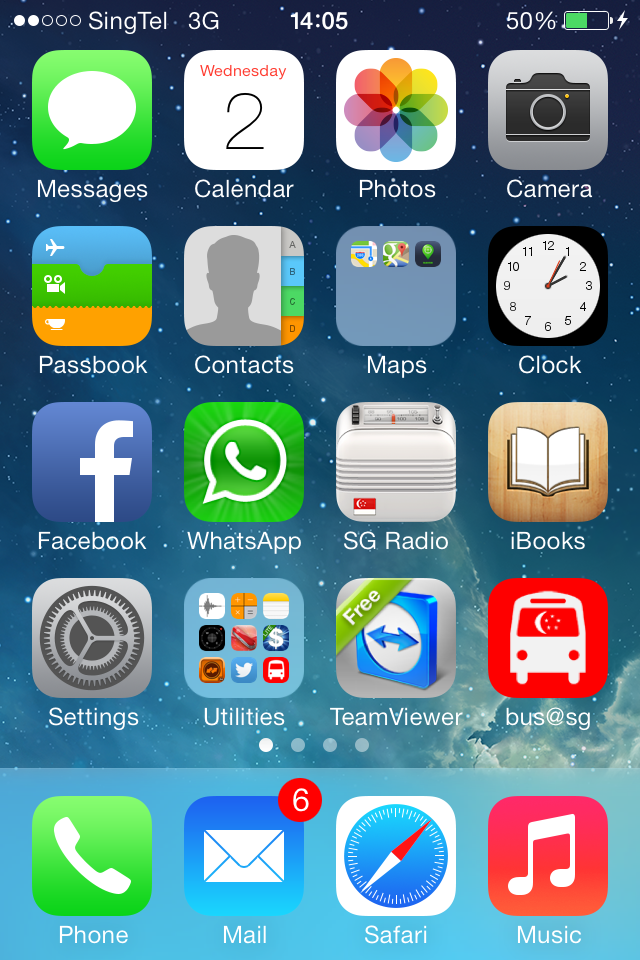640x960 pixels.
Task: Launch the Calendar app
Action: (244, 110)
